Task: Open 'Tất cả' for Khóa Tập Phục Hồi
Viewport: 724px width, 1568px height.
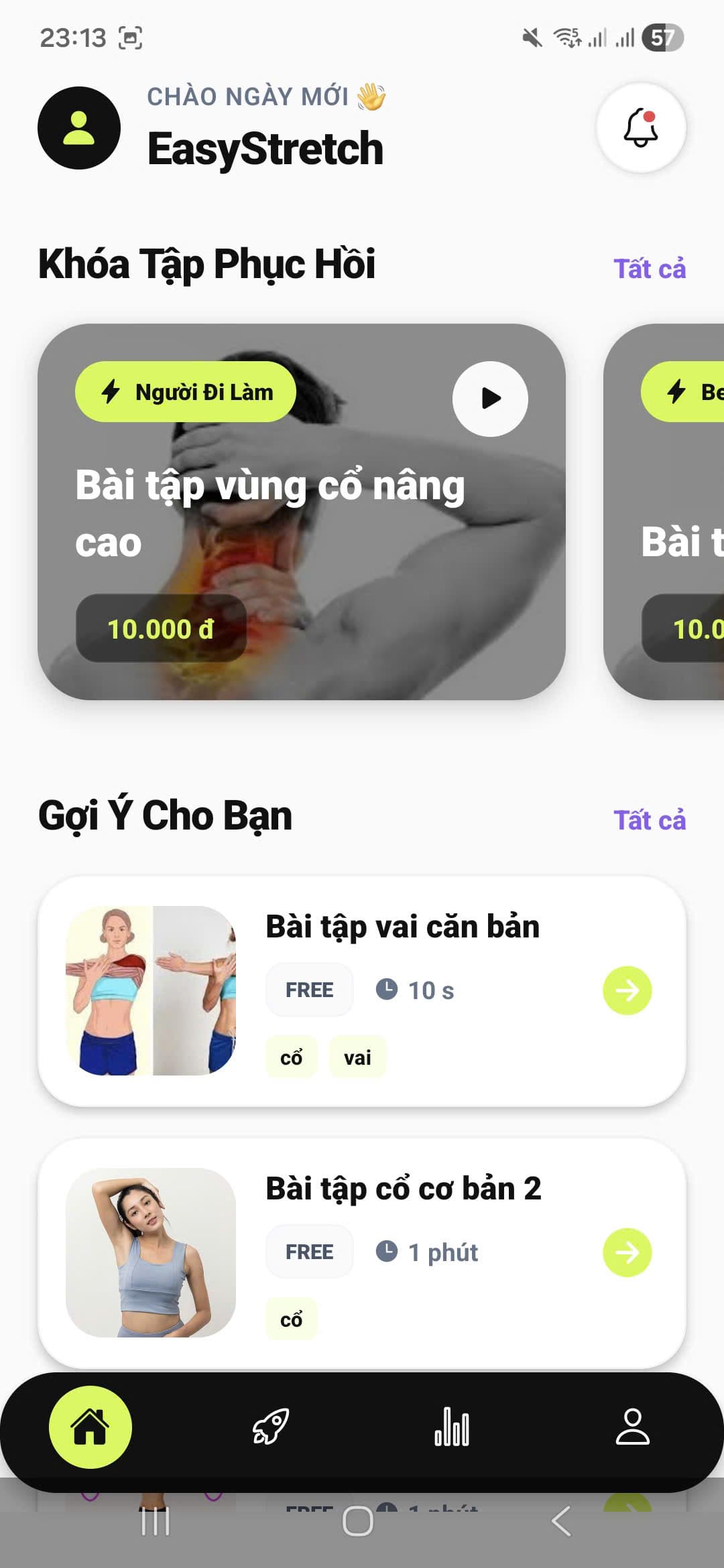Action: pos(650,268)
